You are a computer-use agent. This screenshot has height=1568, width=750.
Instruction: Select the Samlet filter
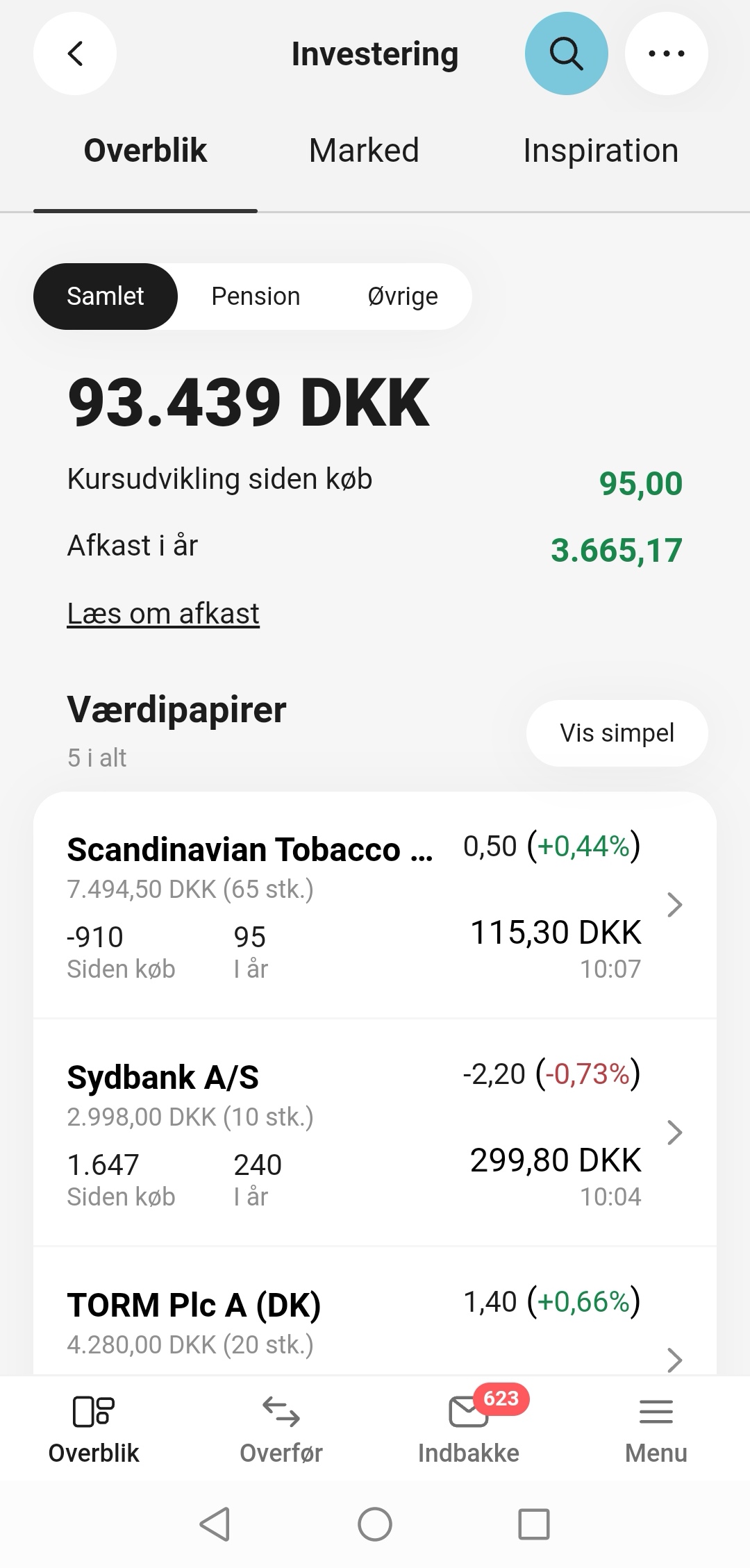pos(106,296)
